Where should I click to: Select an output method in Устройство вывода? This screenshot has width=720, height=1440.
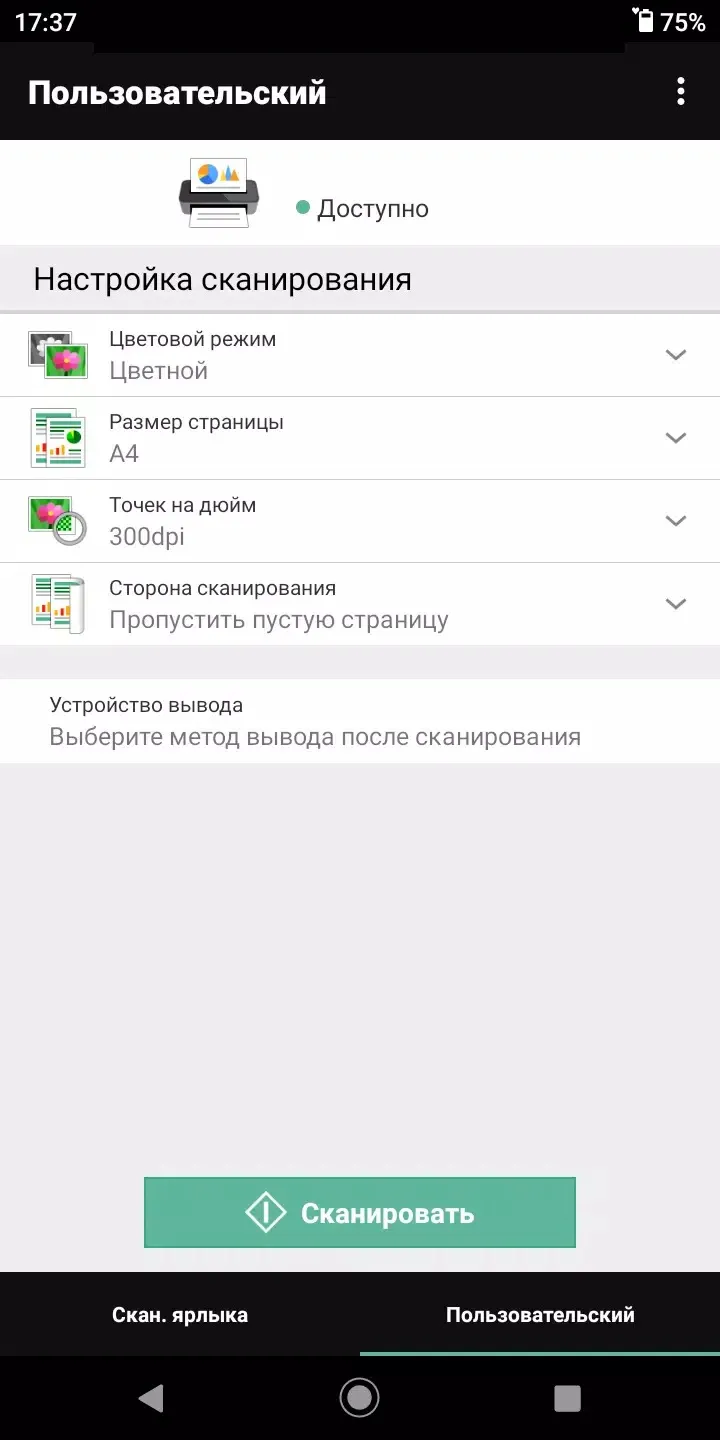tap(360, 721)
